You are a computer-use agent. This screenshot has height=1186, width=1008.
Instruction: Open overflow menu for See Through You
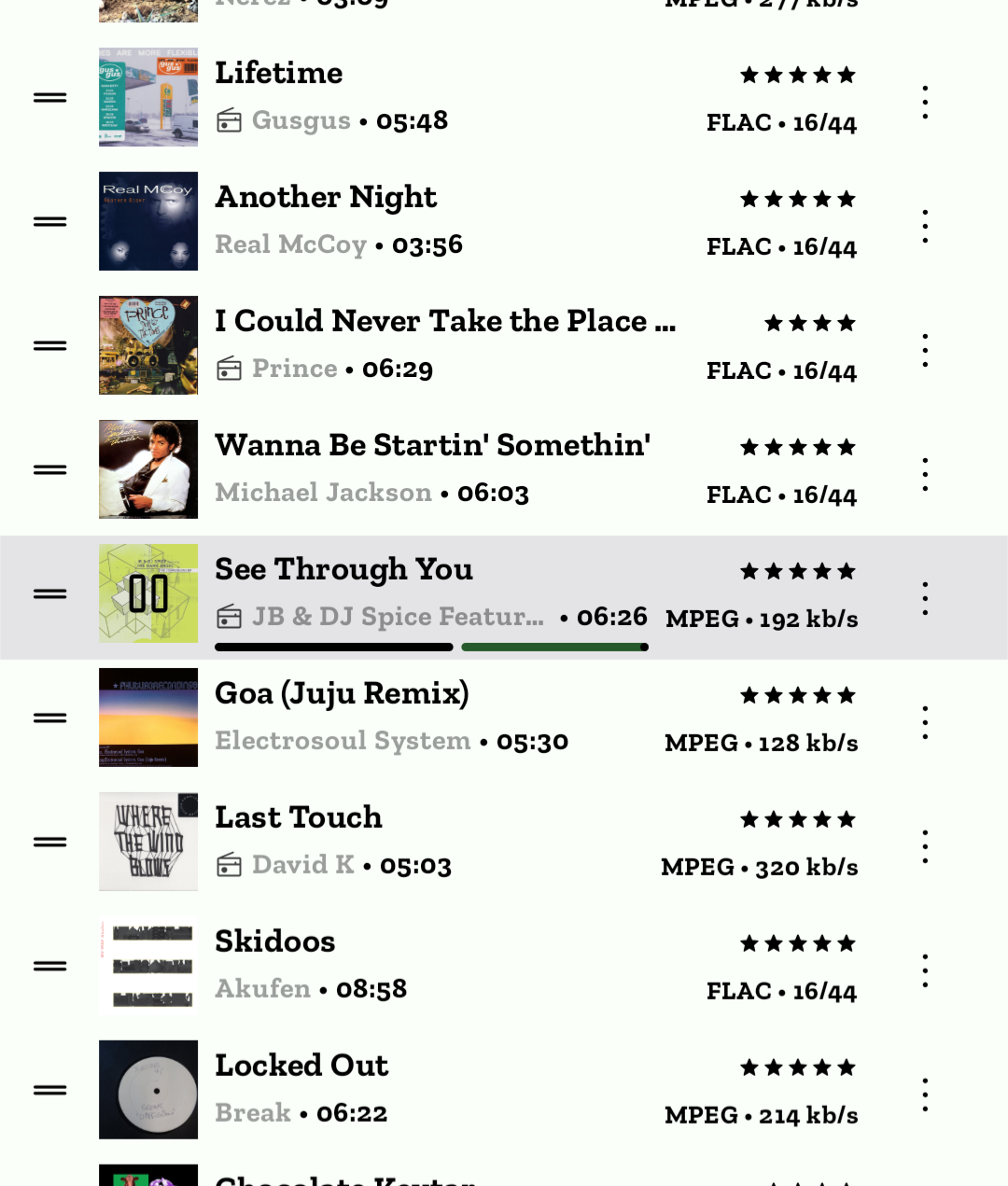point(924,598)
